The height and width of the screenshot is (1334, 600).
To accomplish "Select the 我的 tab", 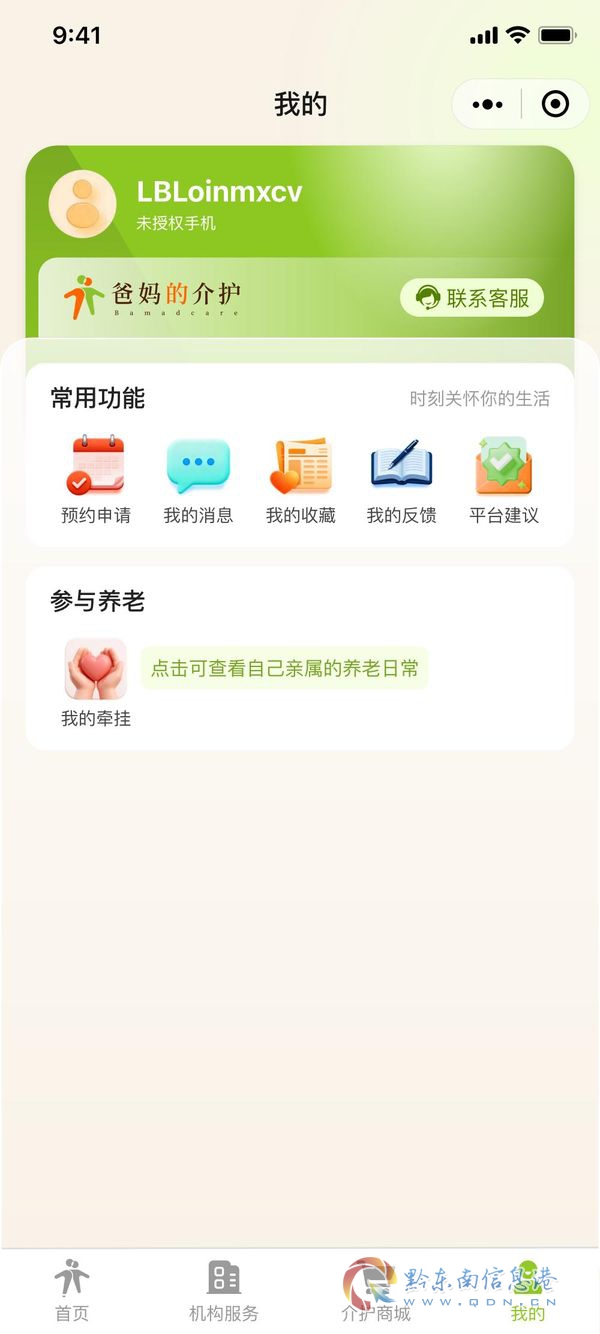I will (528, 1292).
